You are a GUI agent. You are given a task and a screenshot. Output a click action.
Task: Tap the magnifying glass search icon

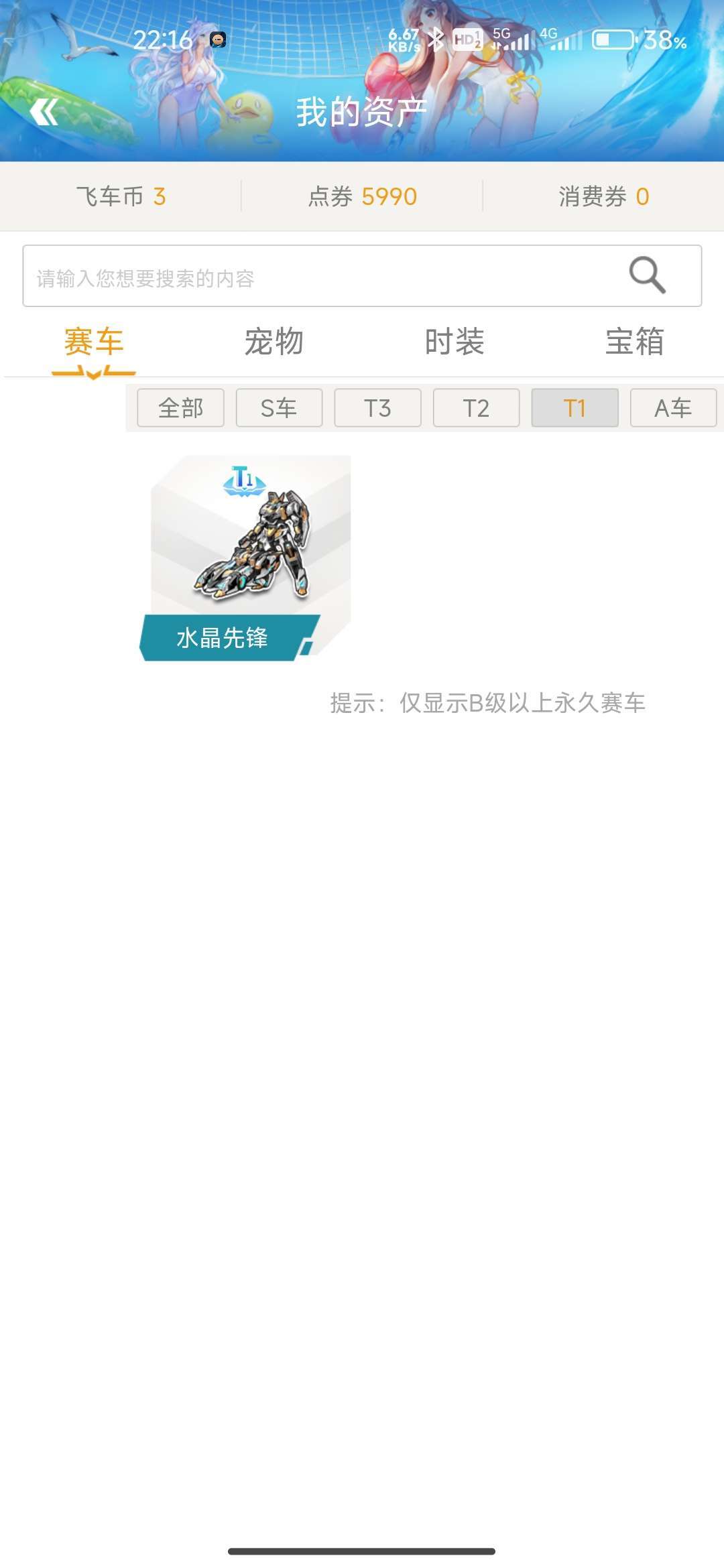pyautogui.click(x=647, y=275)
